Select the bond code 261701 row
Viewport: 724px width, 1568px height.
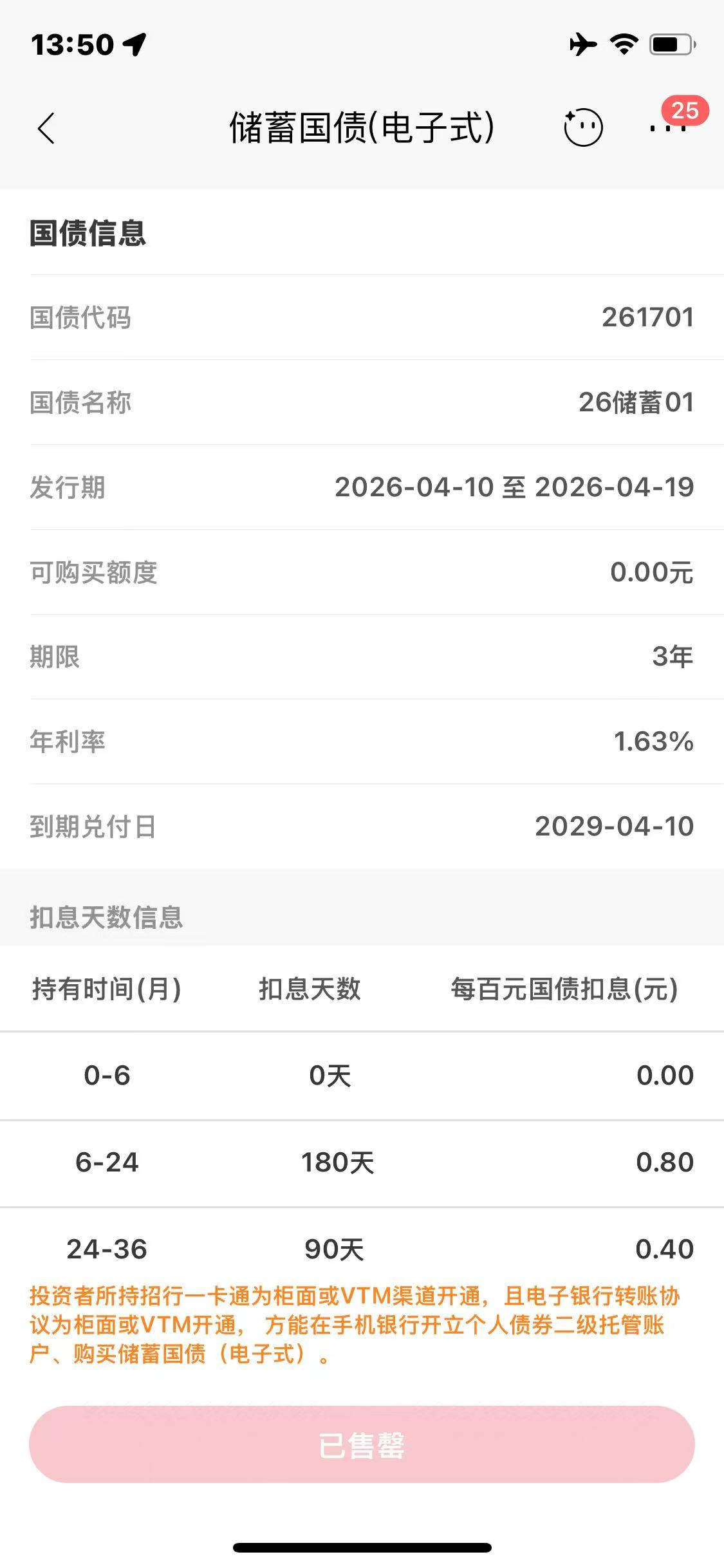tap(362, 319)
